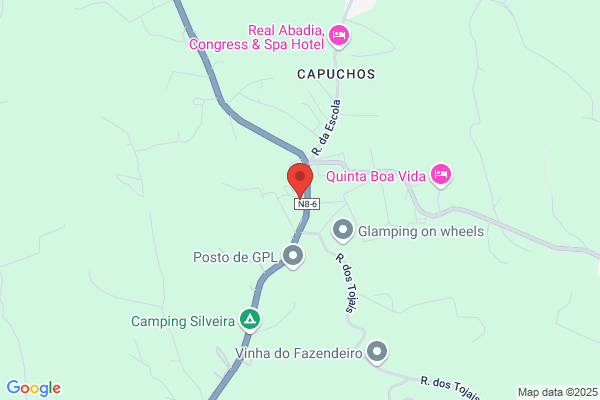Screen dimensions: 600x400
Task: Open Real Abadia Congress & Spa Hotel marker
Action: (339, 36)
